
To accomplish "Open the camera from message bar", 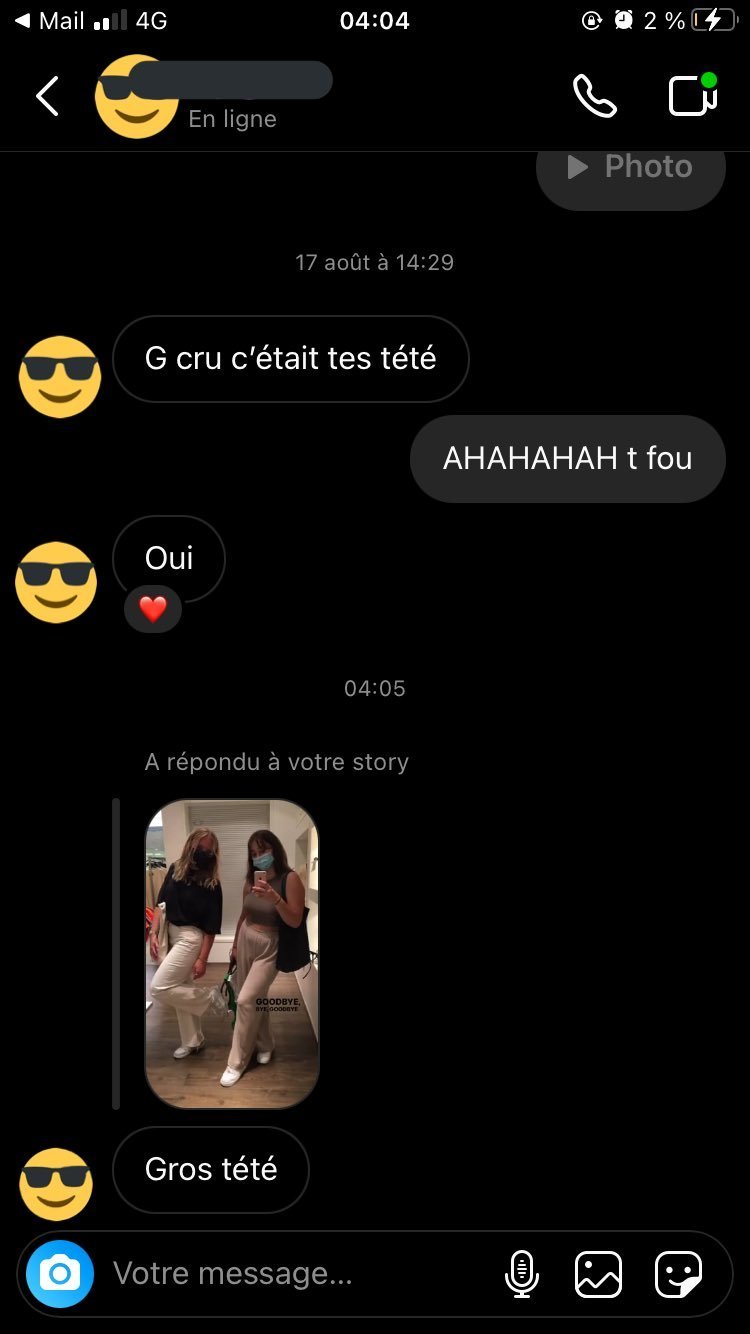I will [x=60, y=1273].
